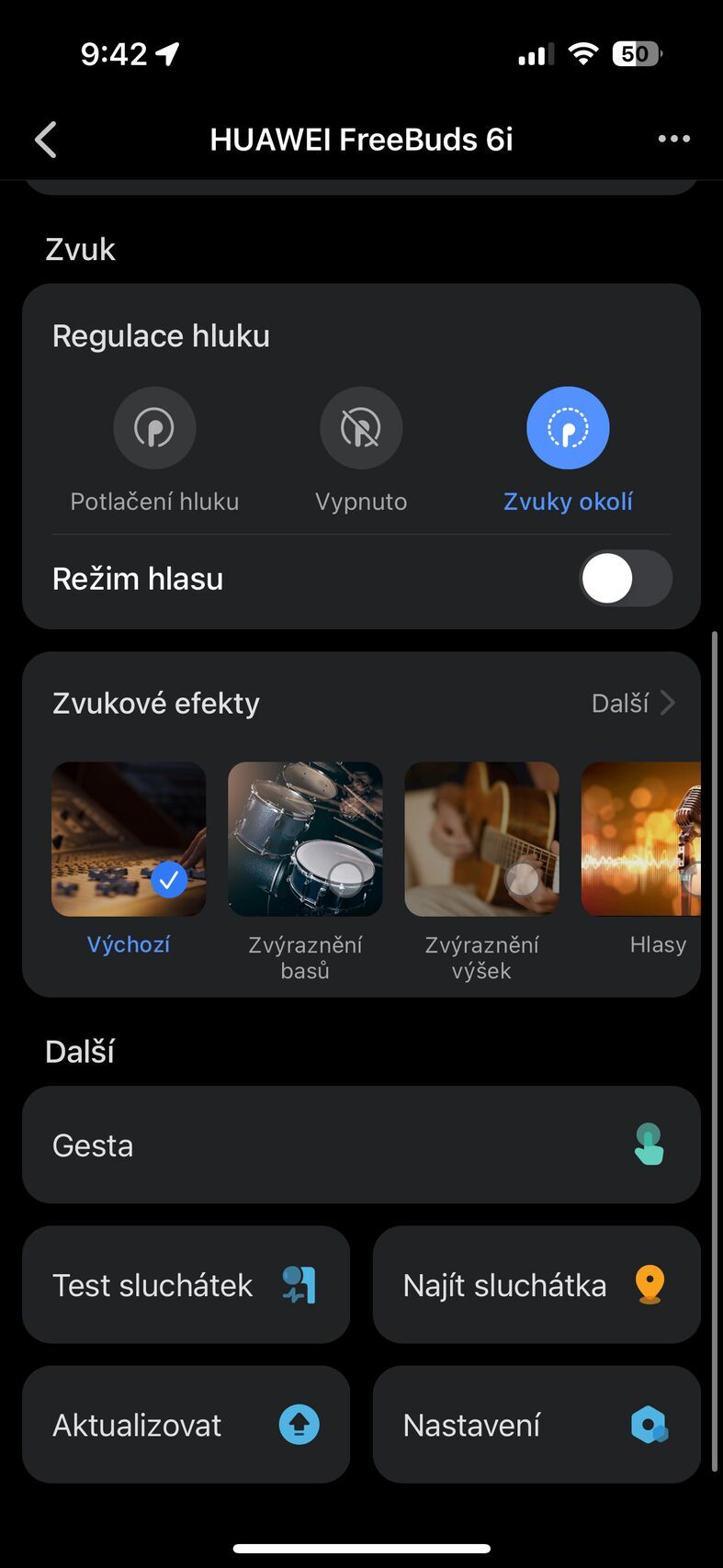The width and height of the screenshot is (723, 1568).
Task: Select the Potlačení hluku noise cancellation icon
Action: click(x=154, y=427)
